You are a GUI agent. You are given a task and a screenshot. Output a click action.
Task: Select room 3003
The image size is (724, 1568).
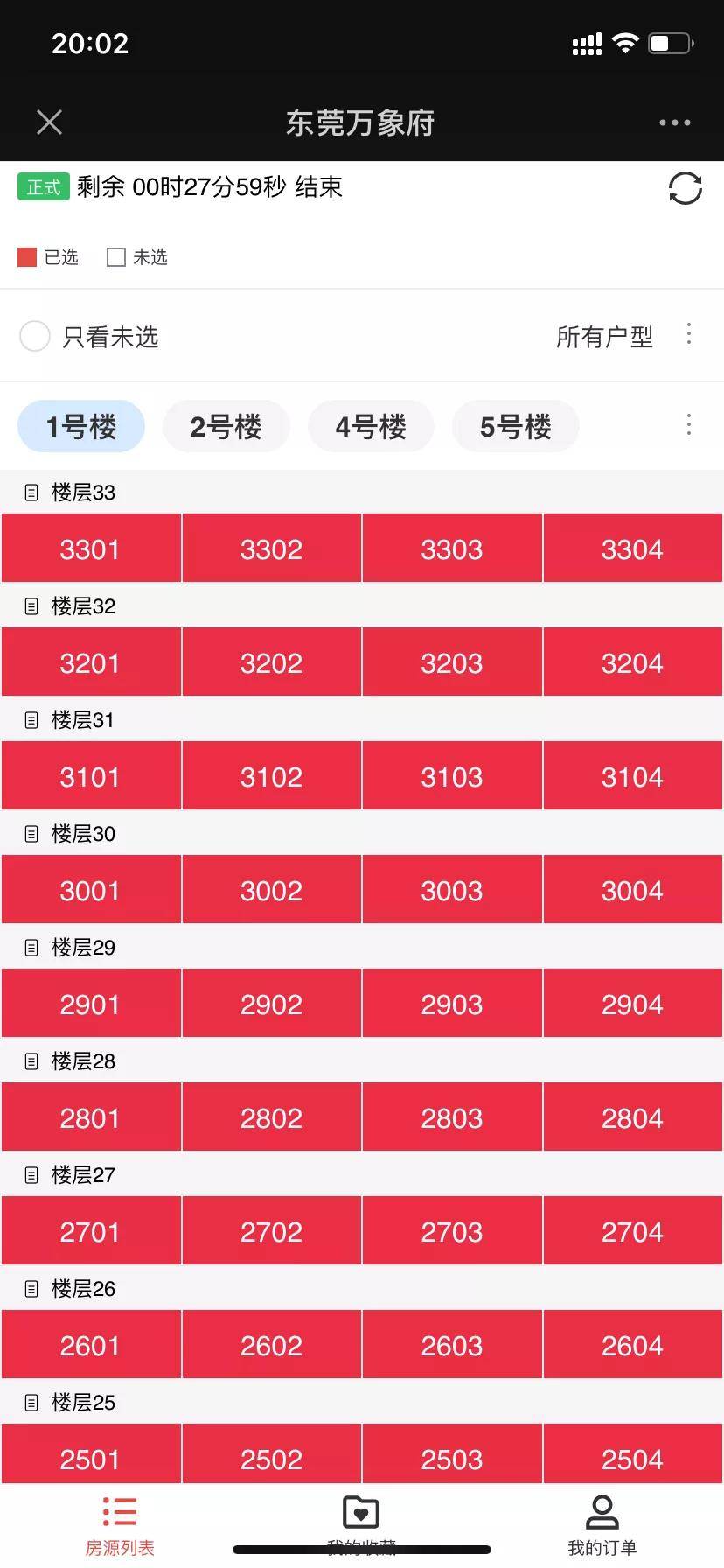click(x=452, y=890)
